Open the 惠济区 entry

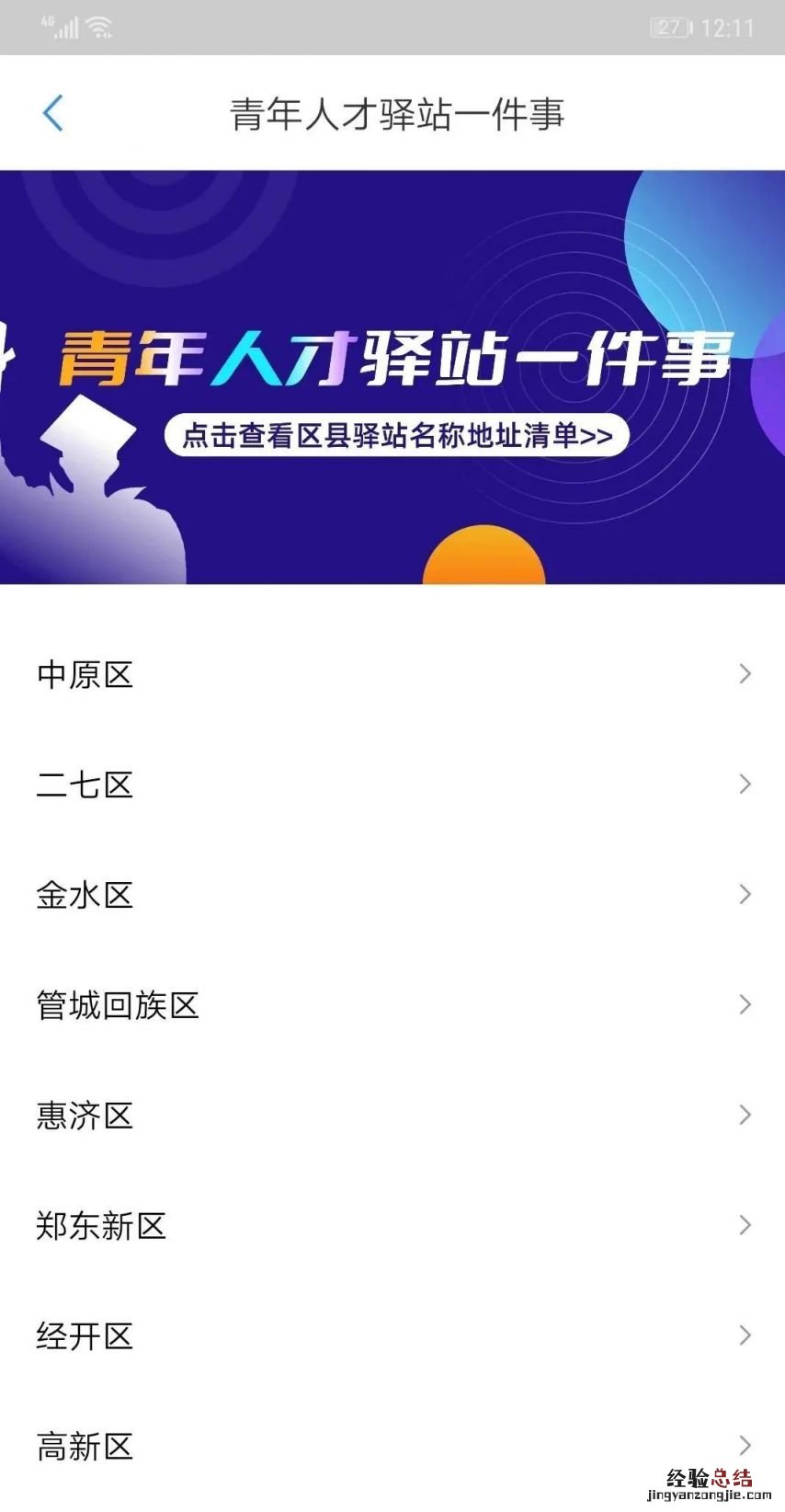(392, 1116)
